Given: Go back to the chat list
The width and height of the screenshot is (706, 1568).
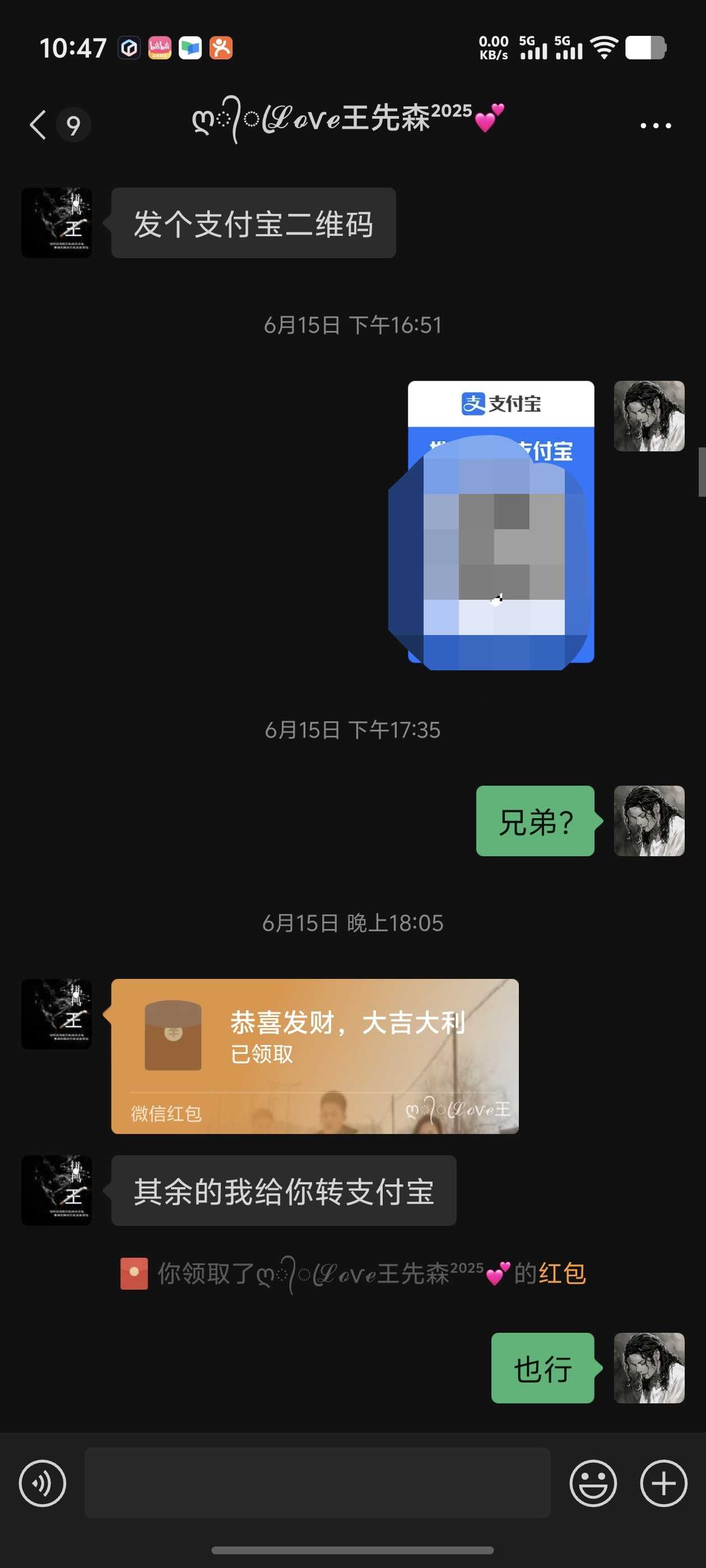Looking at the screenshot, I should tap(38, 125).
